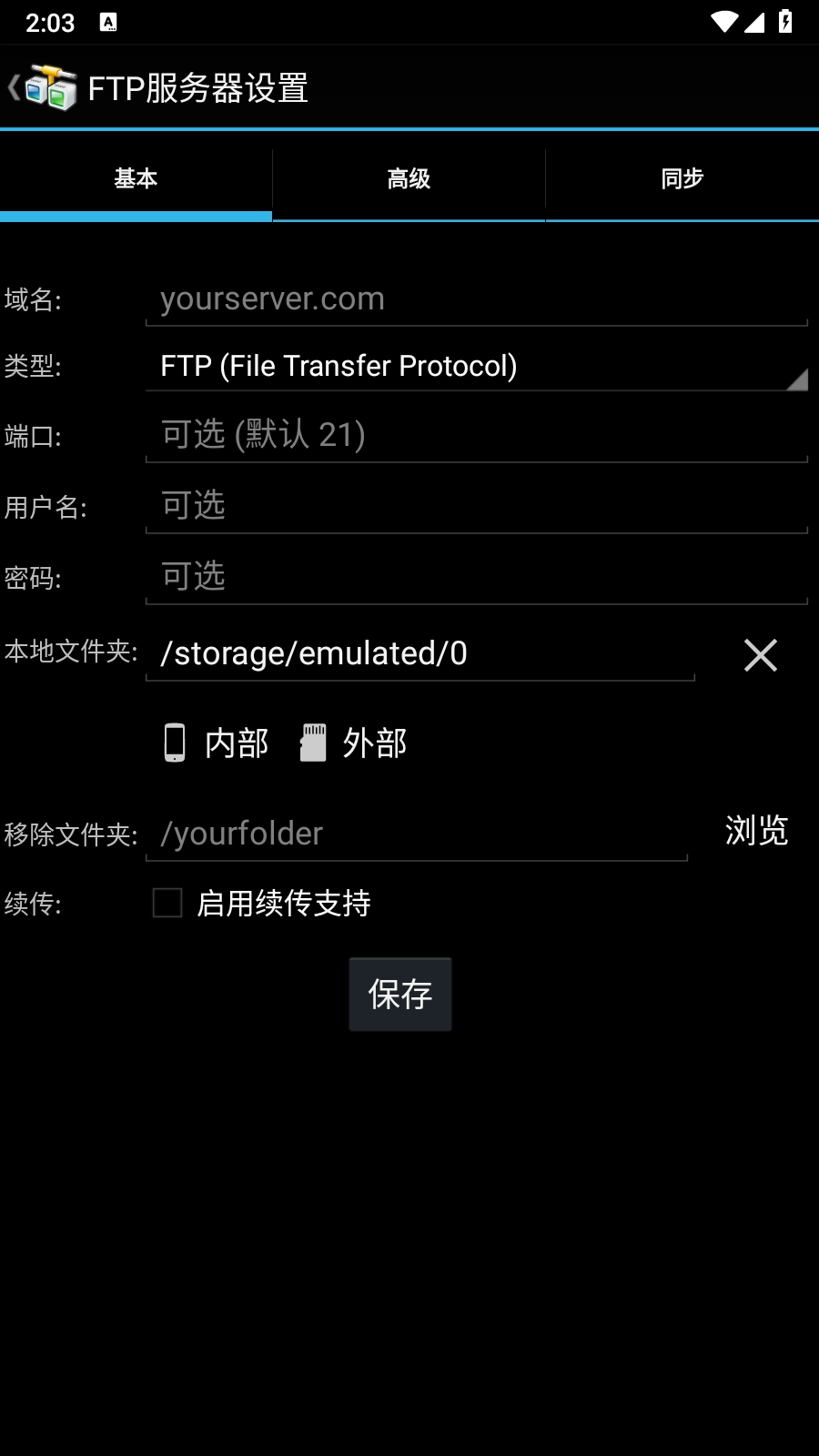Tap the signal strength icon in status bar

point(758,21)
